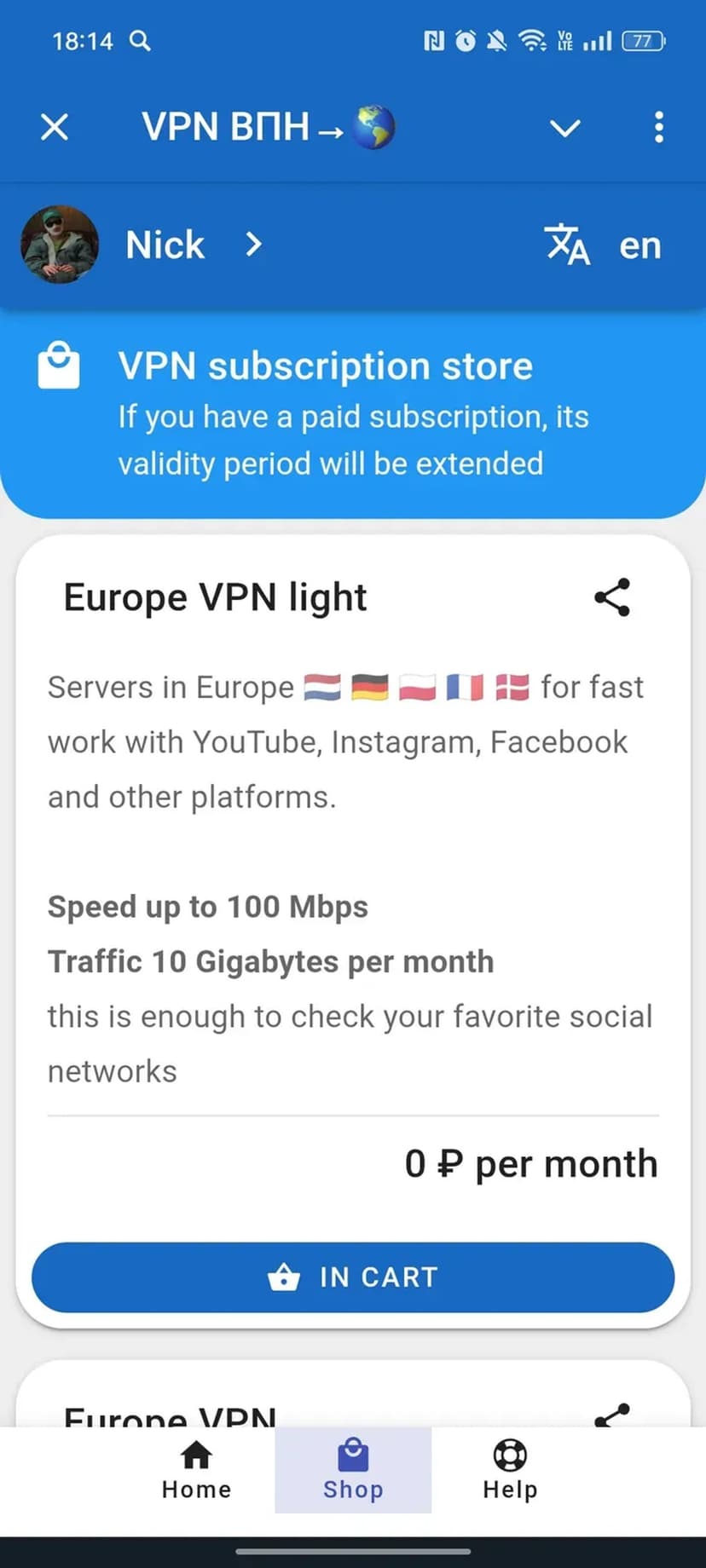Viewport: 706px width, 1568px height.
Task: Open the Help tab
Action: (x=510, y=1470)
